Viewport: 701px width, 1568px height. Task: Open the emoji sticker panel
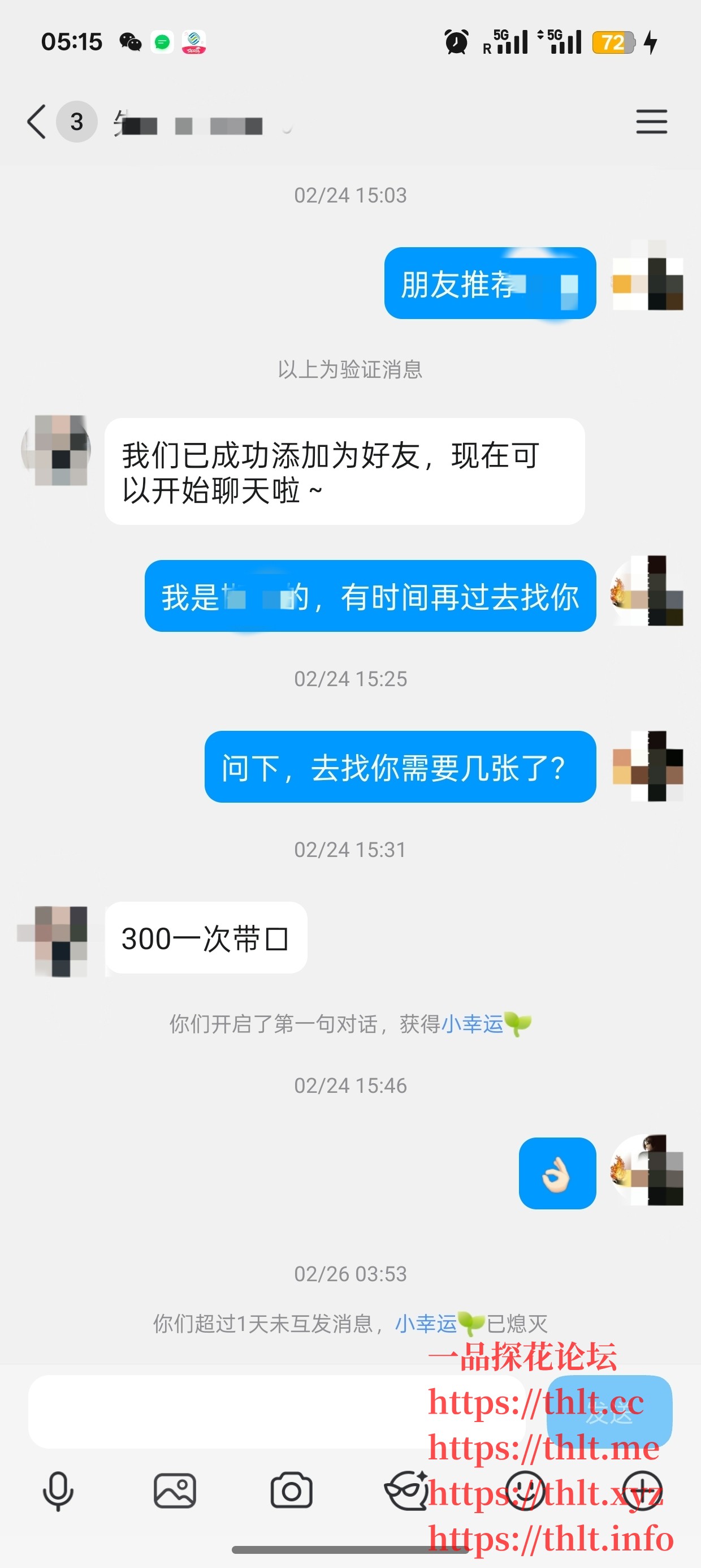click(525, 1491)
